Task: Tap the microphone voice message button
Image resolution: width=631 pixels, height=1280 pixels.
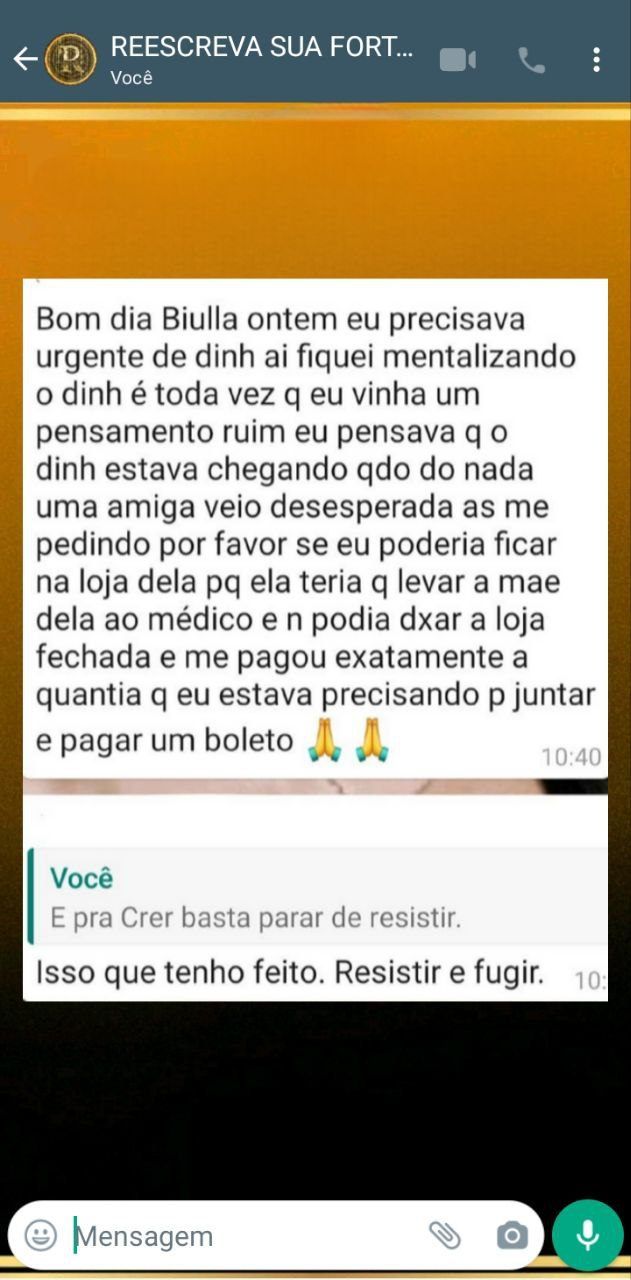Action: pyautogui.click(x=587, y=1235)
